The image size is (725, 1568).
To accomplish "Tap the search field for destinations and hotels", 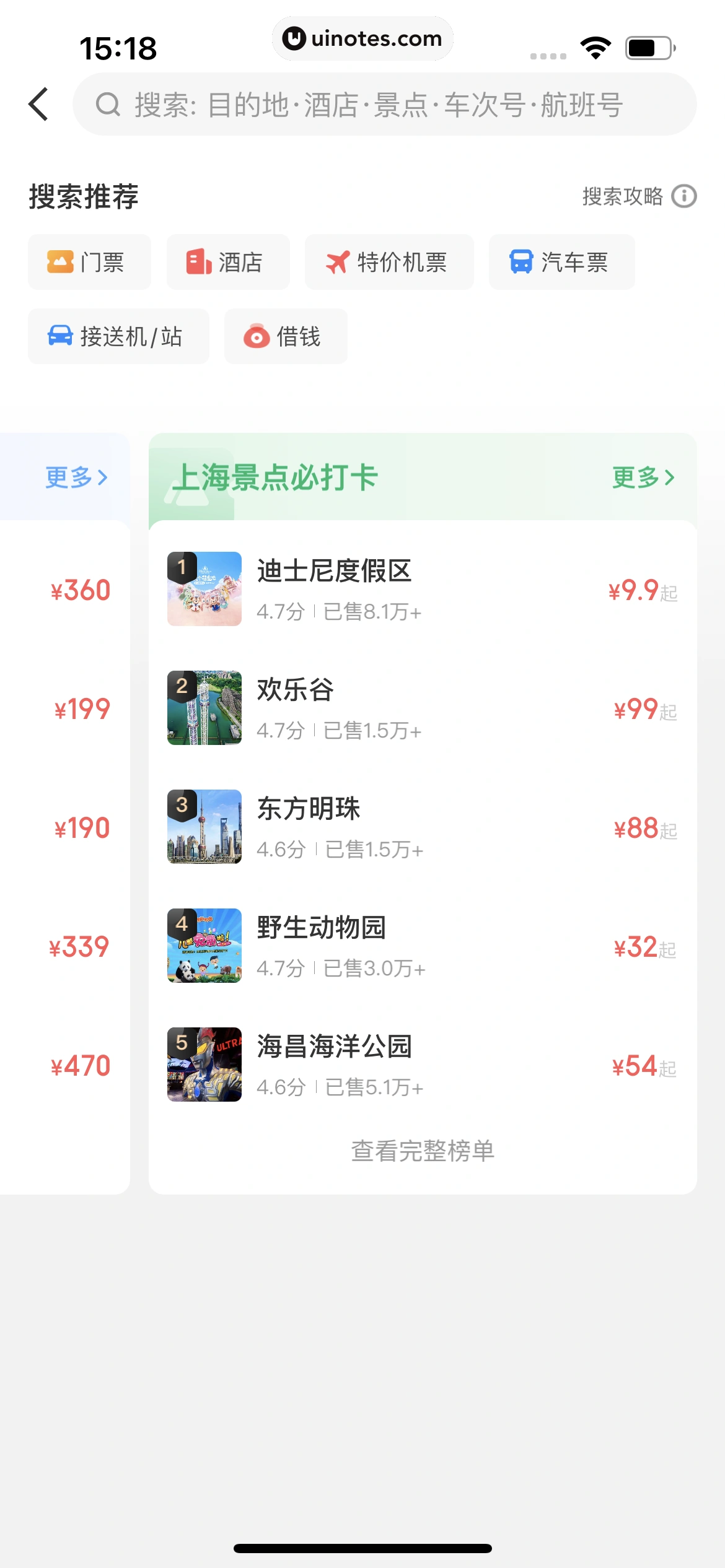I will pos(384,104).
